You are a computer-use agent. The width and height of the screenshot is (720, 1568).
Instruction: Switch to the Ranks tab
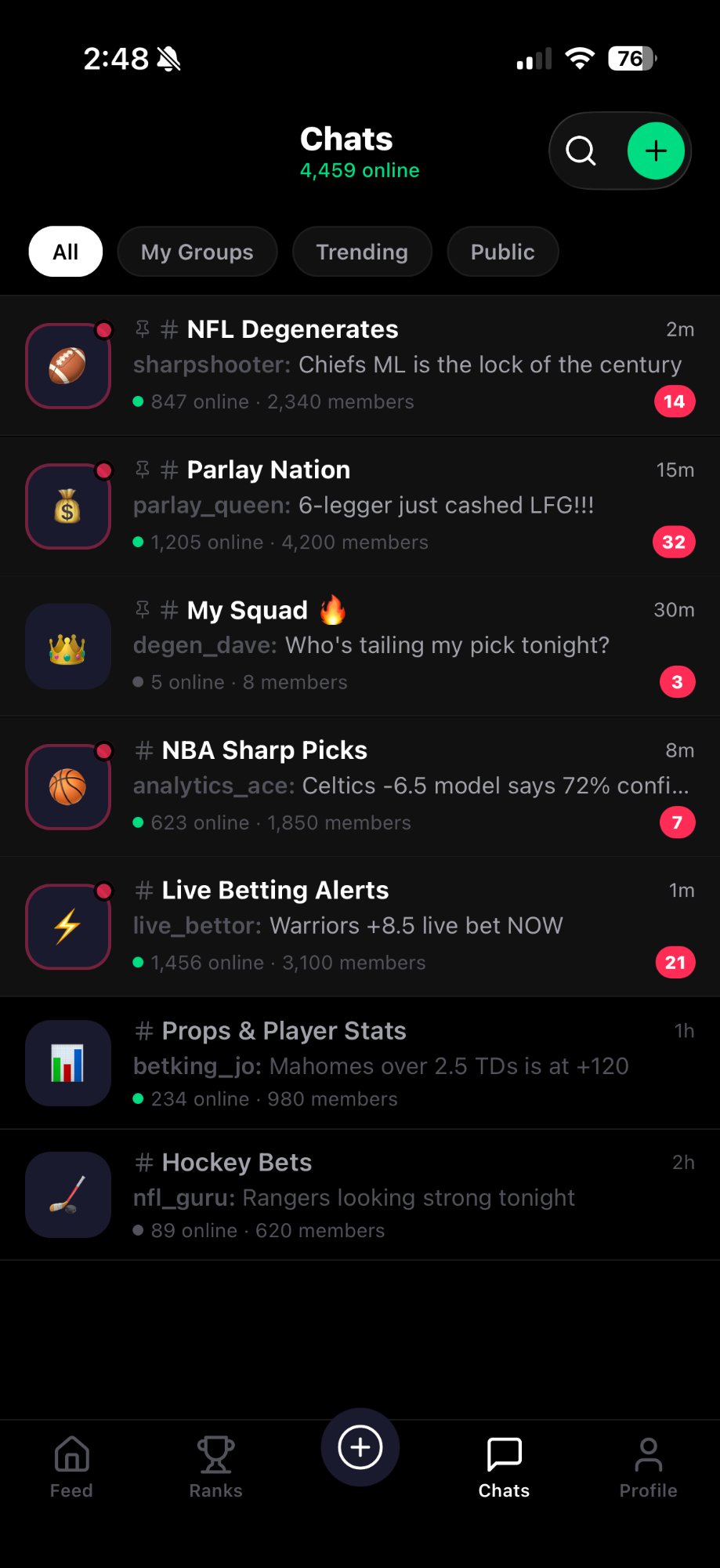coord(215,1467)
